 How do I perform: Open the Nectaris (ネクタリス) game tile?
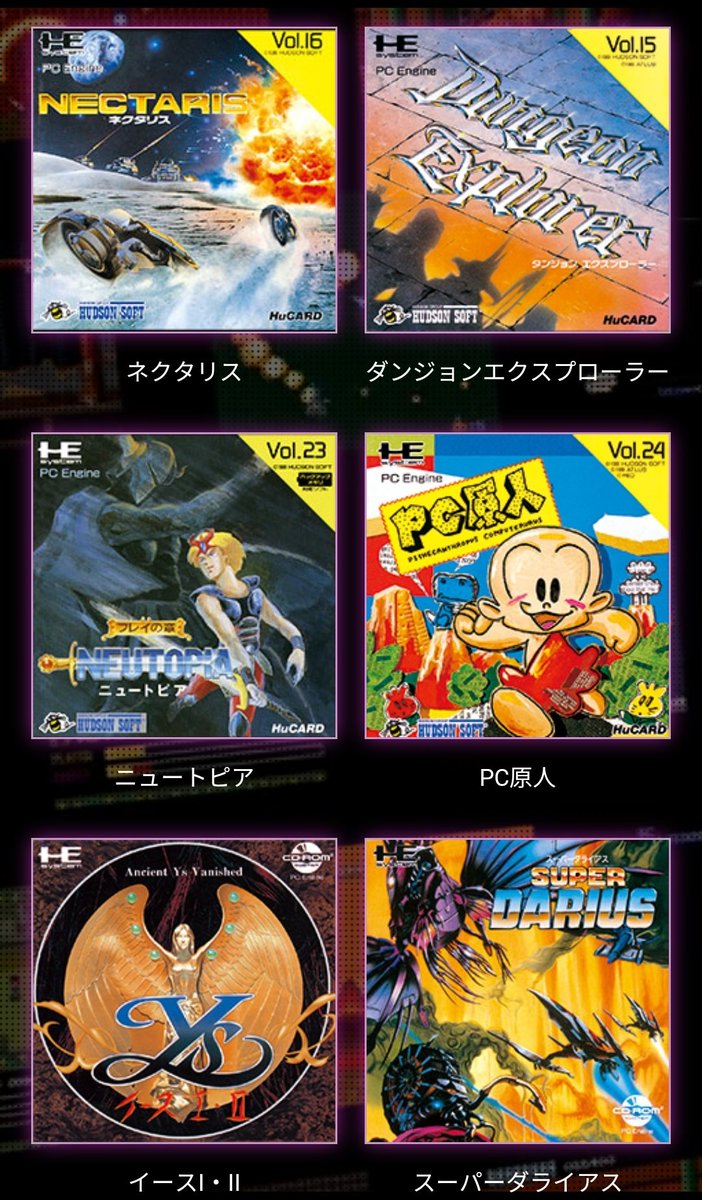[184, 179]
